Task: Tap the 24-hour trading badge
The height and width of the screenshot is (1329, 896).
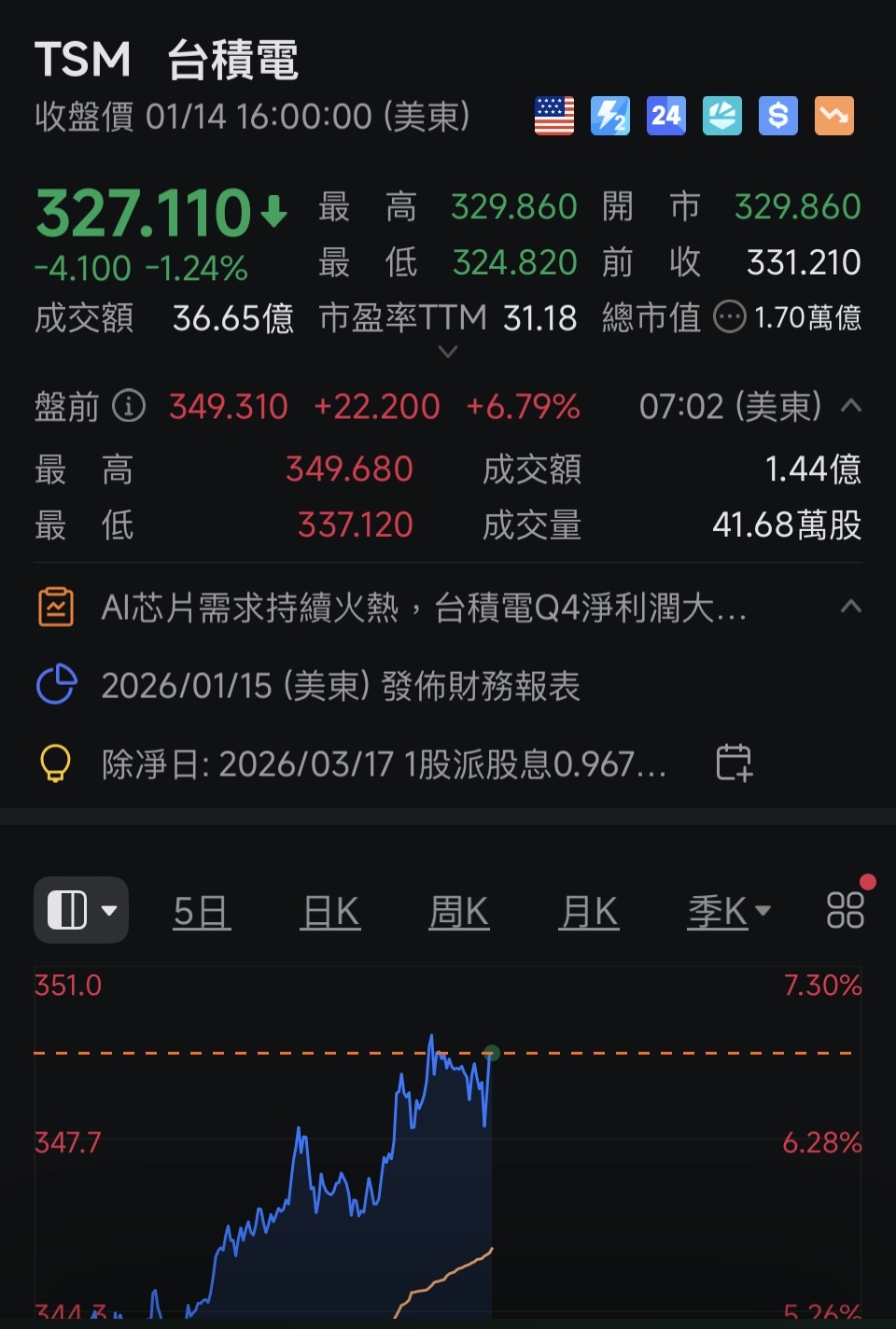Action: [666, 117]
